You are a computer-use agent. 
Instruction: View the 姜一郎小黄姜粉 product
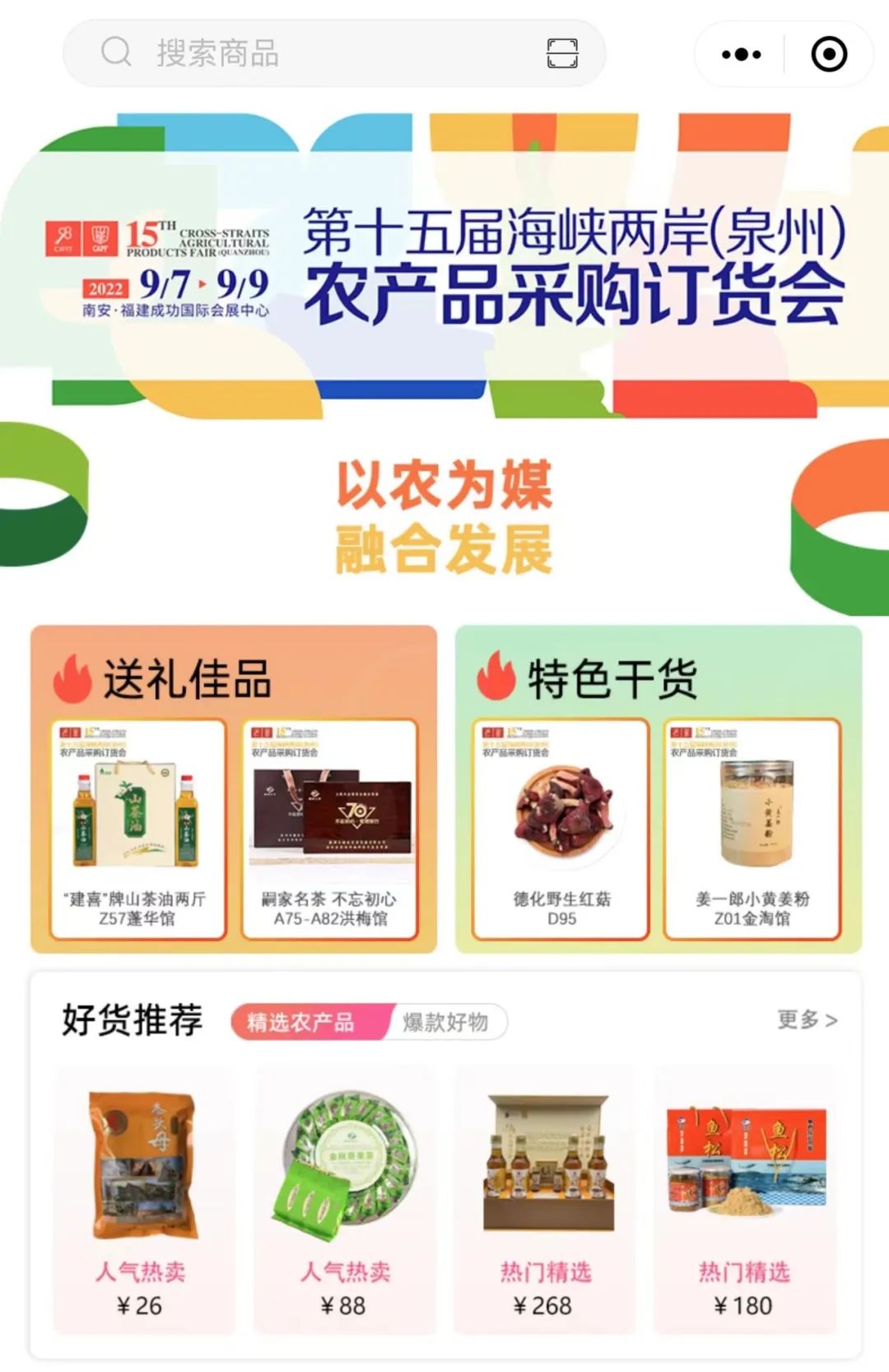[752, 828]
